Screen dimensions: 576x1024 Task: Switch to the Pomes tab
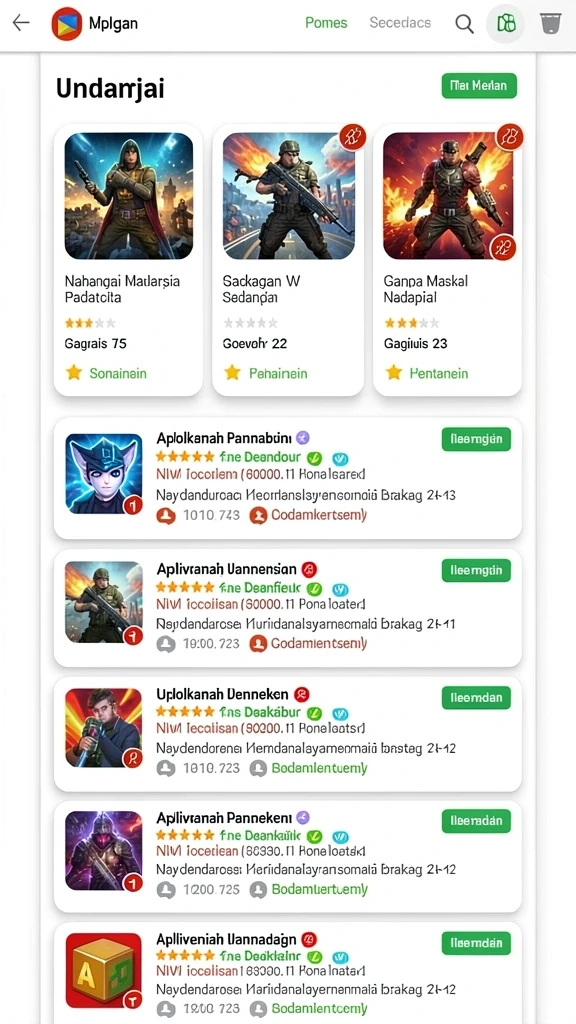pyautogui.click(x=327, y=23)
